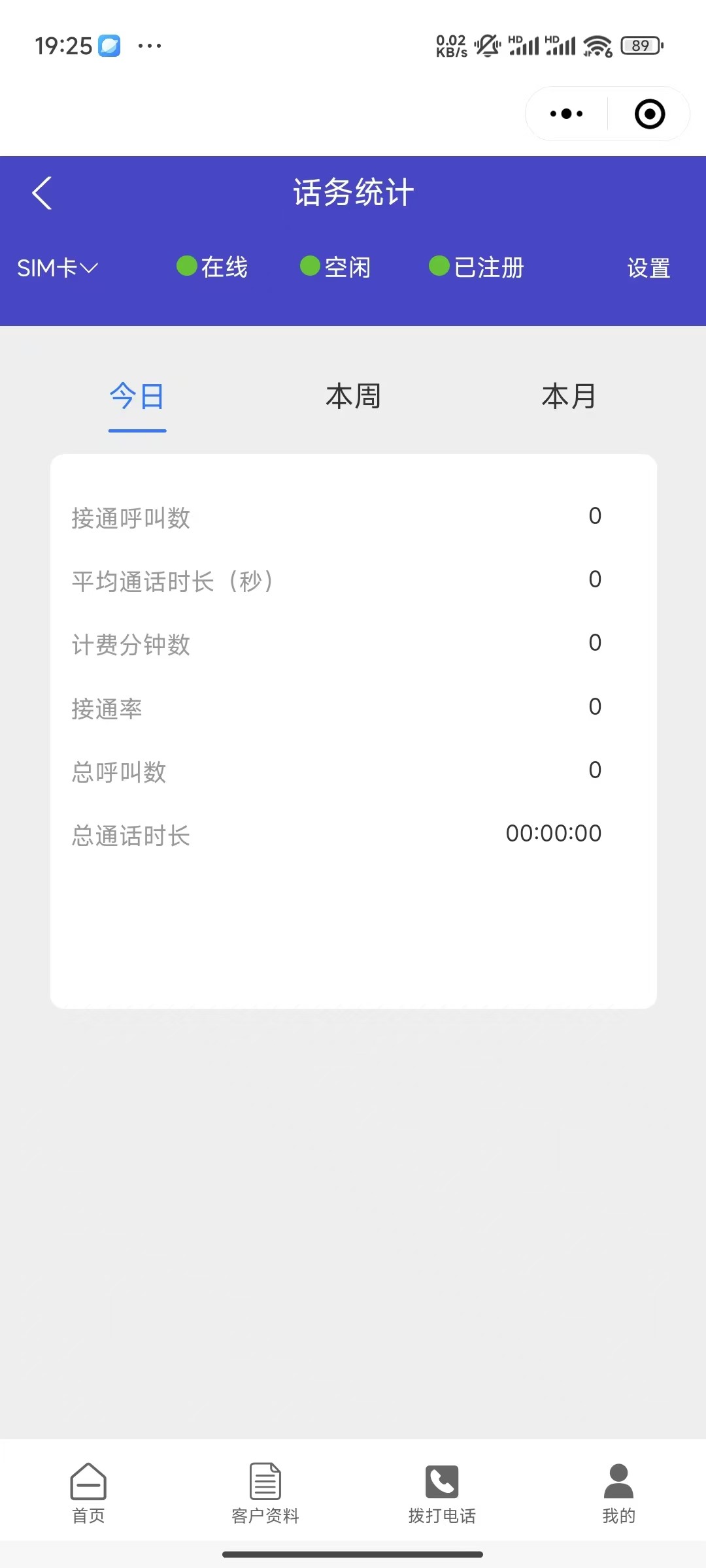Screen dimensions: 706x1568
Task: Open the mini program more options menu
Action: coord(566,114)
